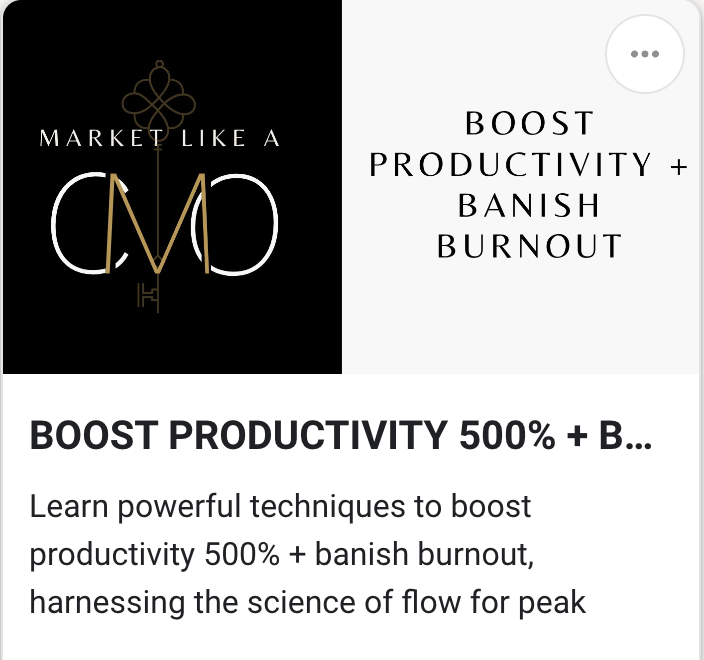Open the three-dot overflow menu
Viewport: 704px width, 660px height.
(x=645, y=54)
